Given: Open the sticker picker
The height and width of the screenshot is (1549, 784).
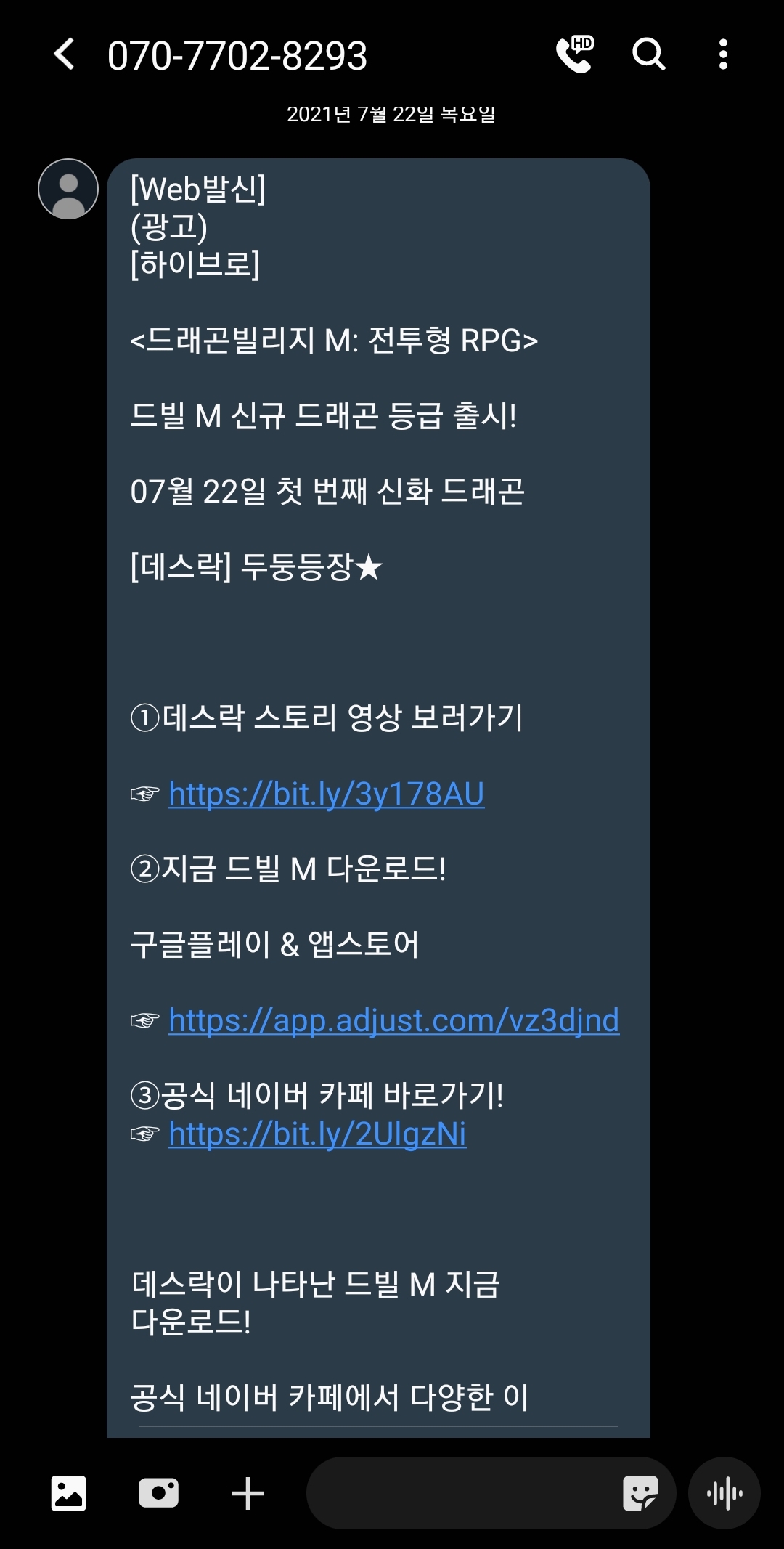Looking at the screenshot, I should pos(640,1493).
